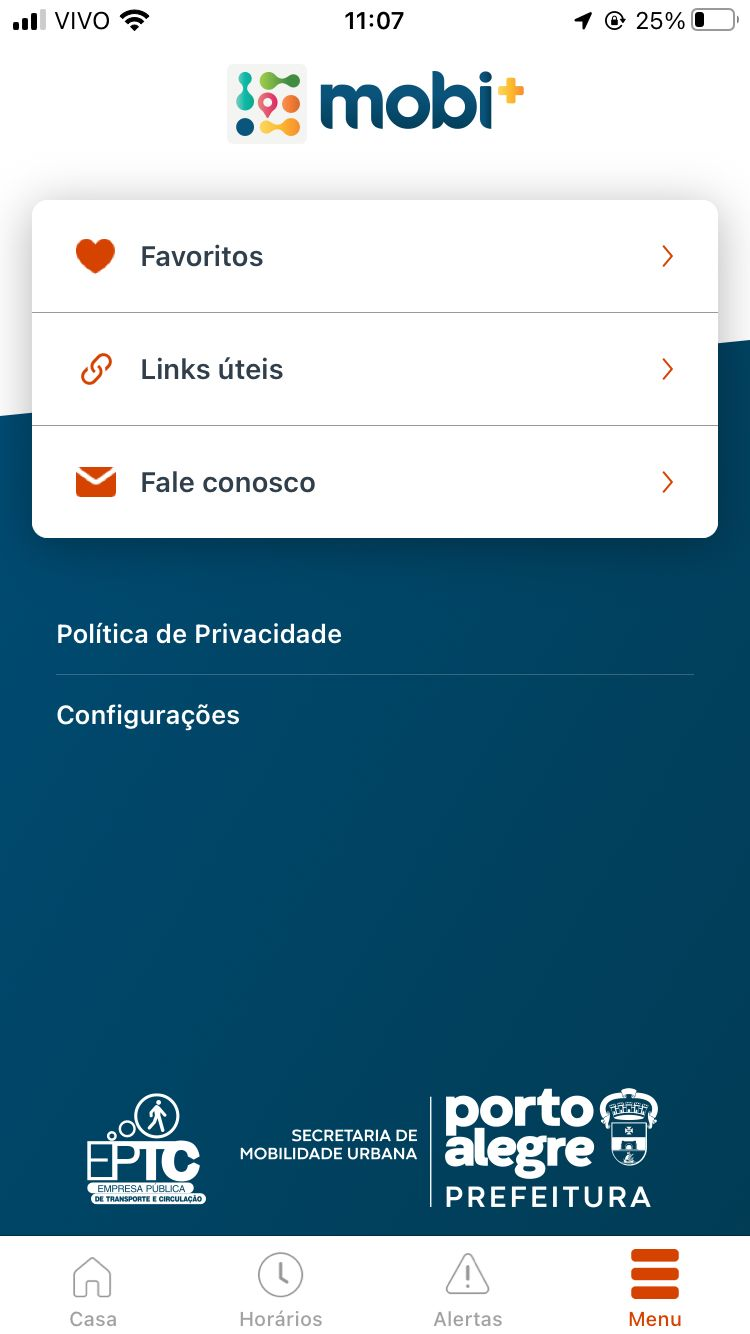Open Links úteis
Viewport: 750px width, 1334px height.
click(374, 370)
